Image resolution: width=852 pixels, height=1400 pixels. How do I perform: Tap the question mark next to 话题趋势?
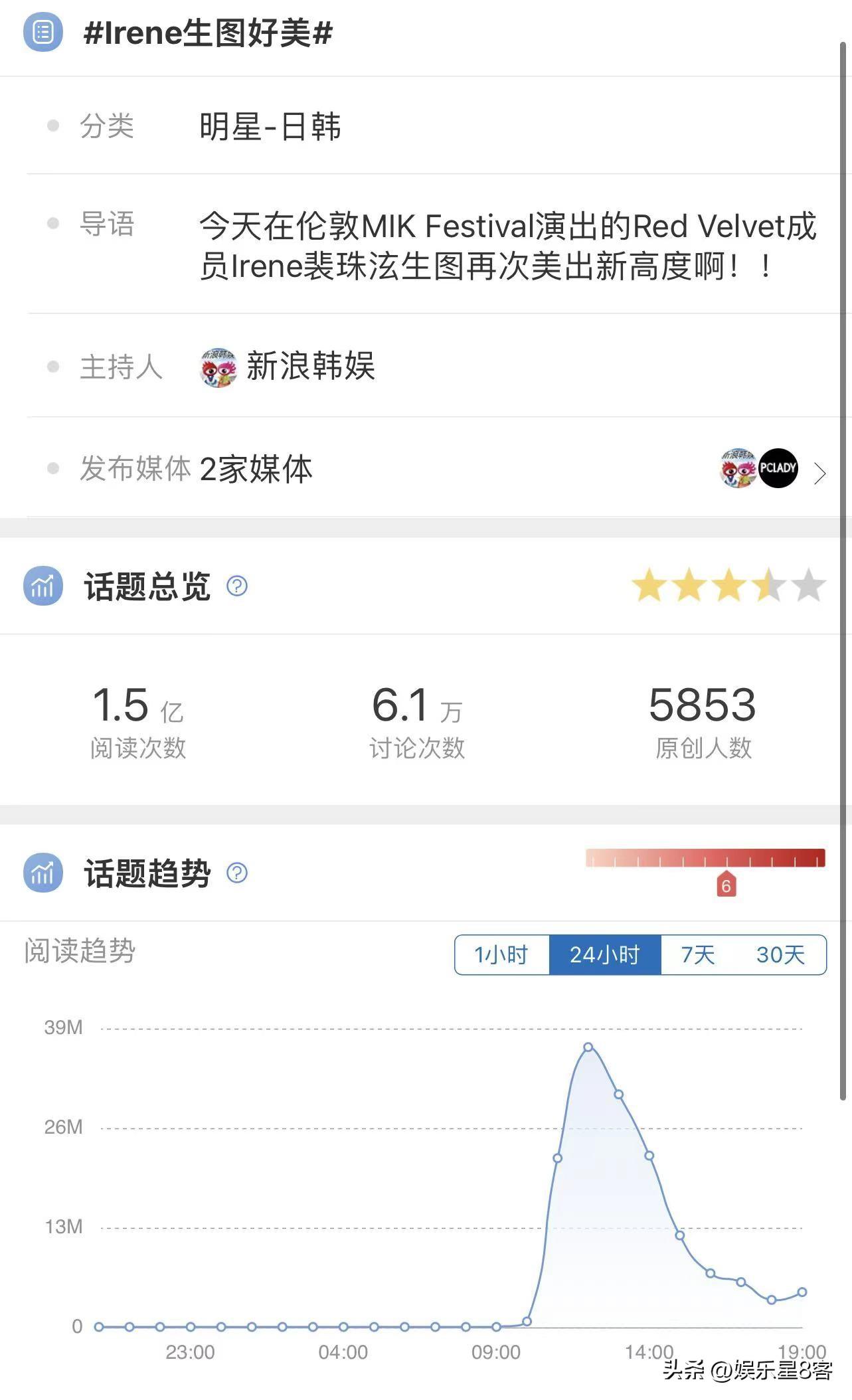(x=237, y=873)
